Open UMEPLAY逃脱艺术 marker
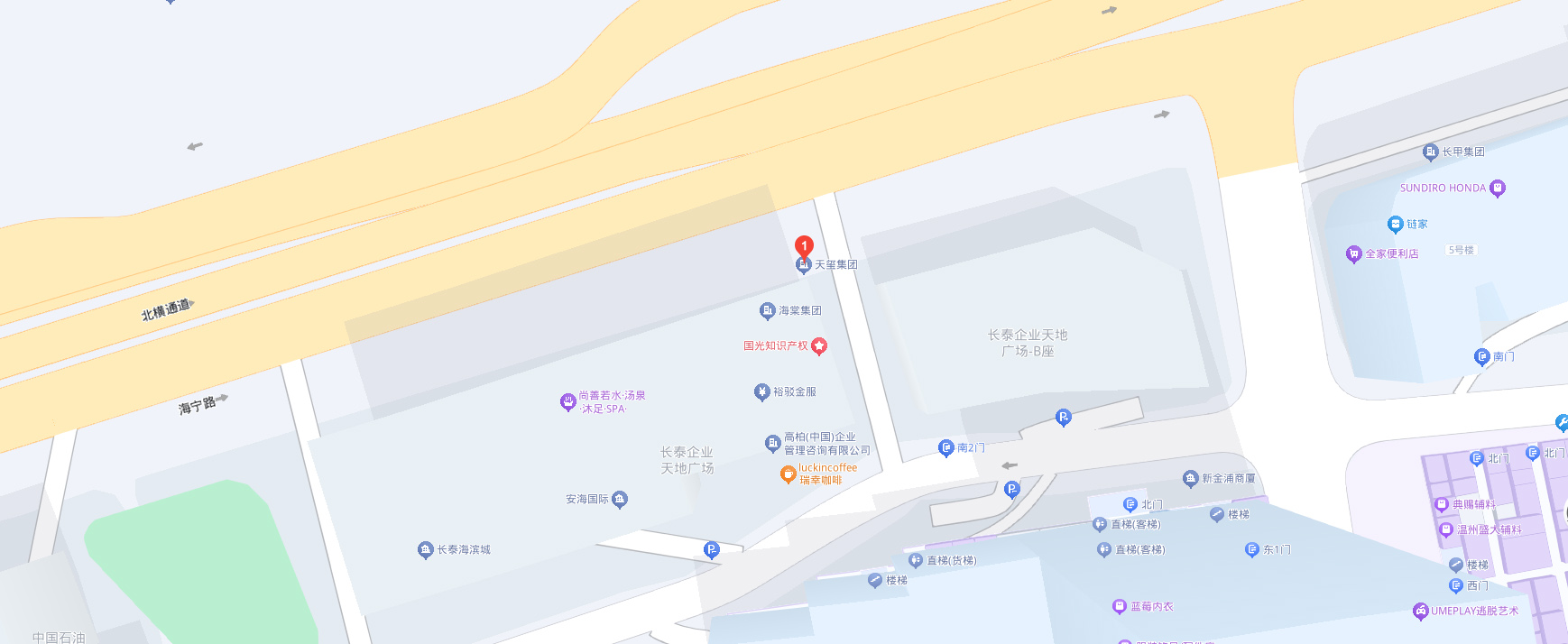The image size is (1568, 644). pos(1420,611)
